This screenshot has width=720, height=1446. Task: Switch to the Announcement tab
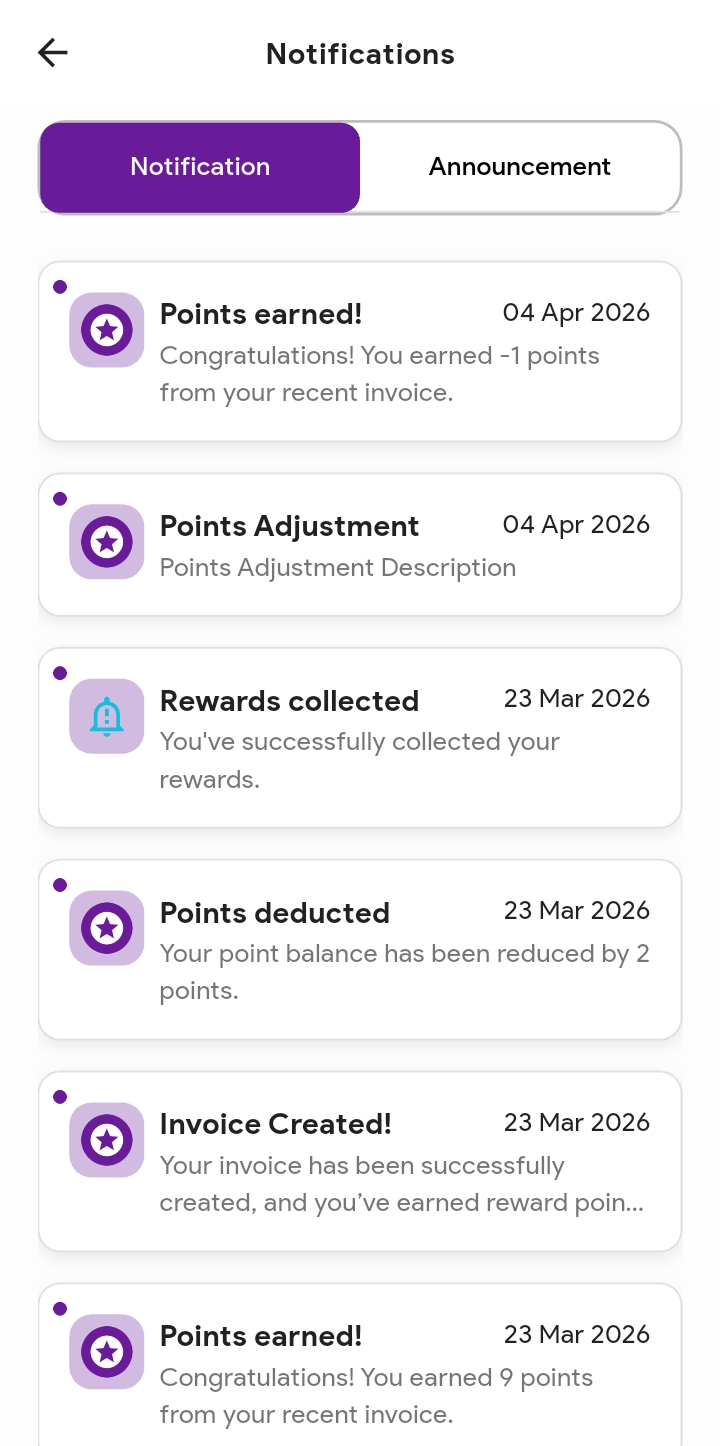point(519,167)
